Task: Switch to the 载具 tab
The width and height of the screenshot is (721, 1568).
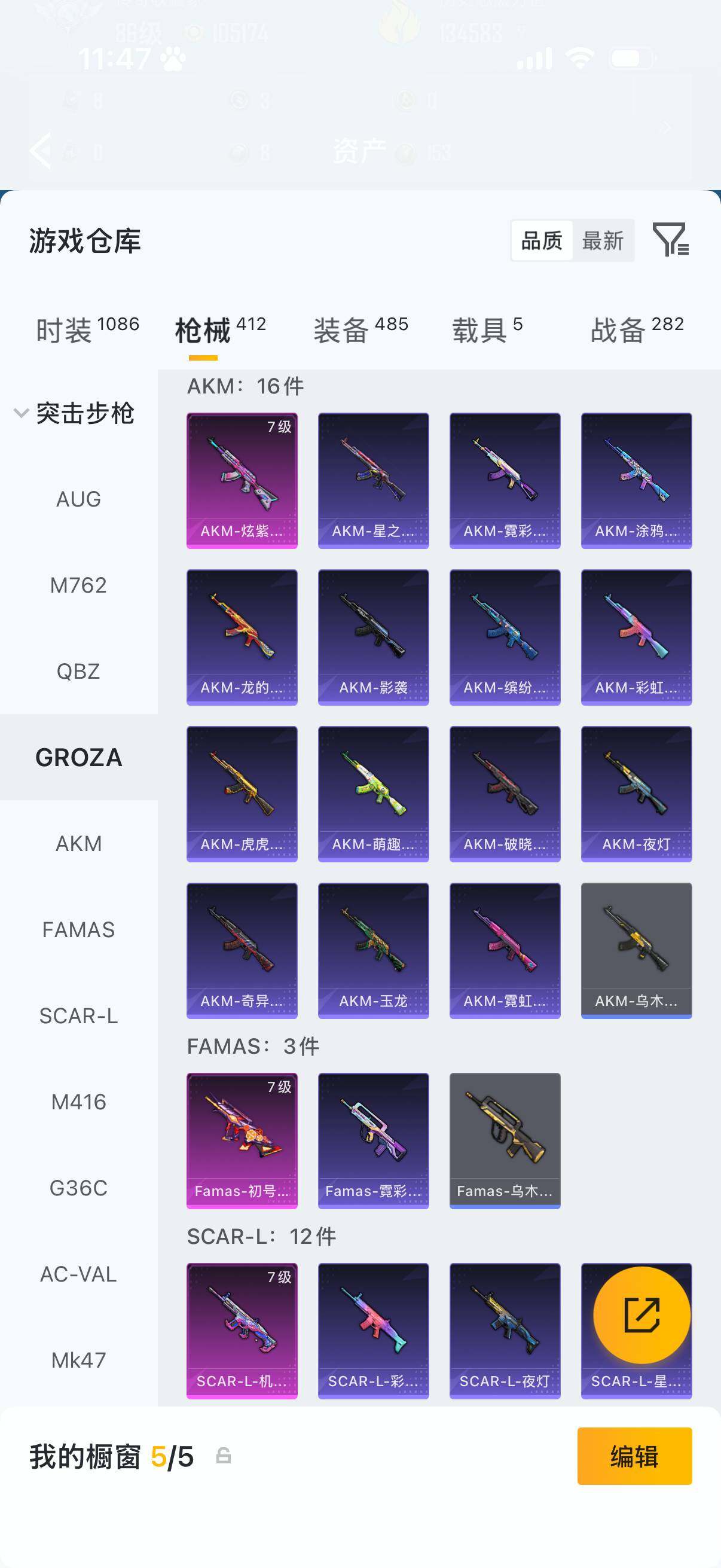Action: pyautogui.click(x=487, y=330)
